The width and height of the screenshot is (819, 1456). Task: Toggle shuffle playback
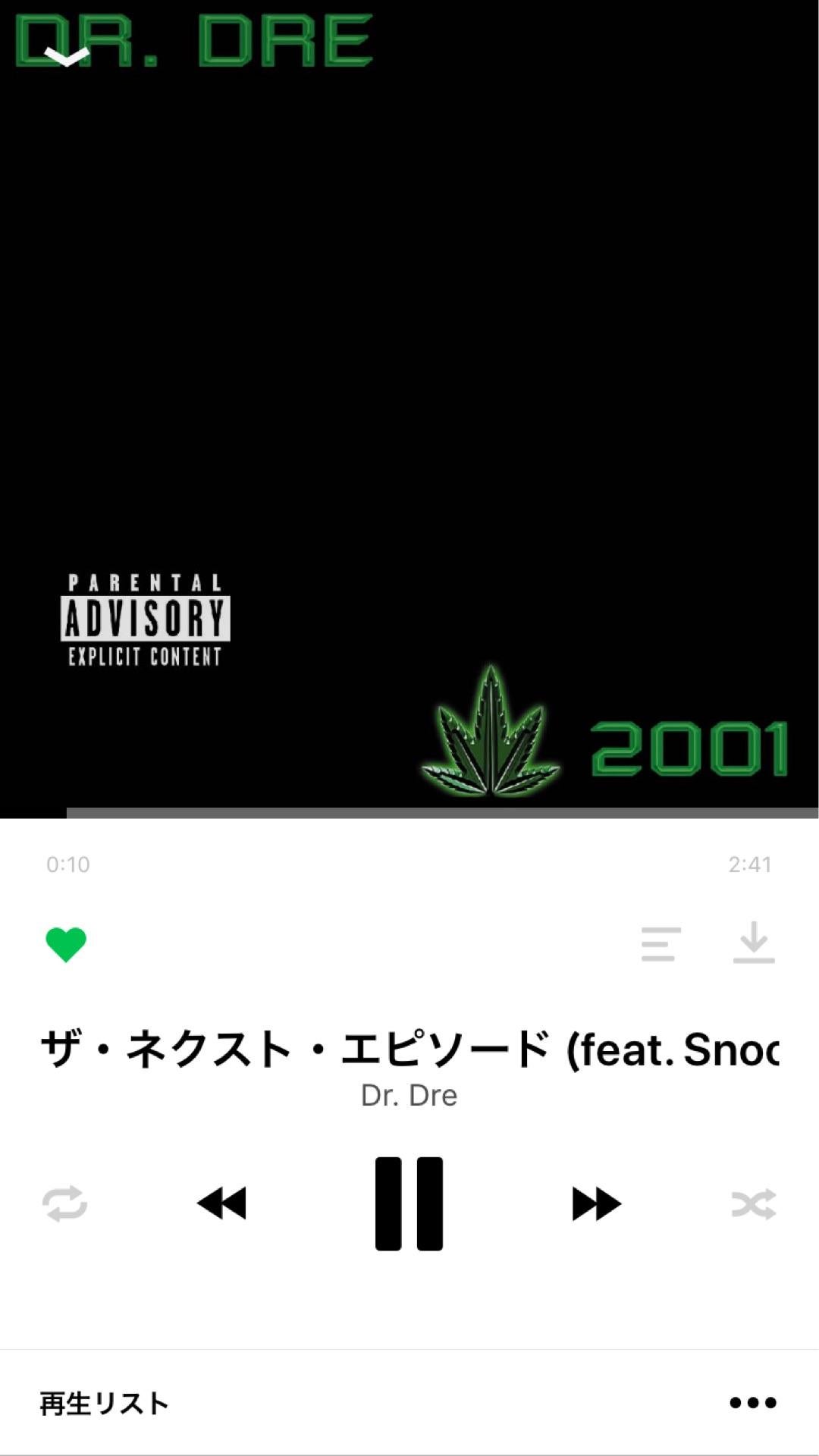(x=754, y=1204)
